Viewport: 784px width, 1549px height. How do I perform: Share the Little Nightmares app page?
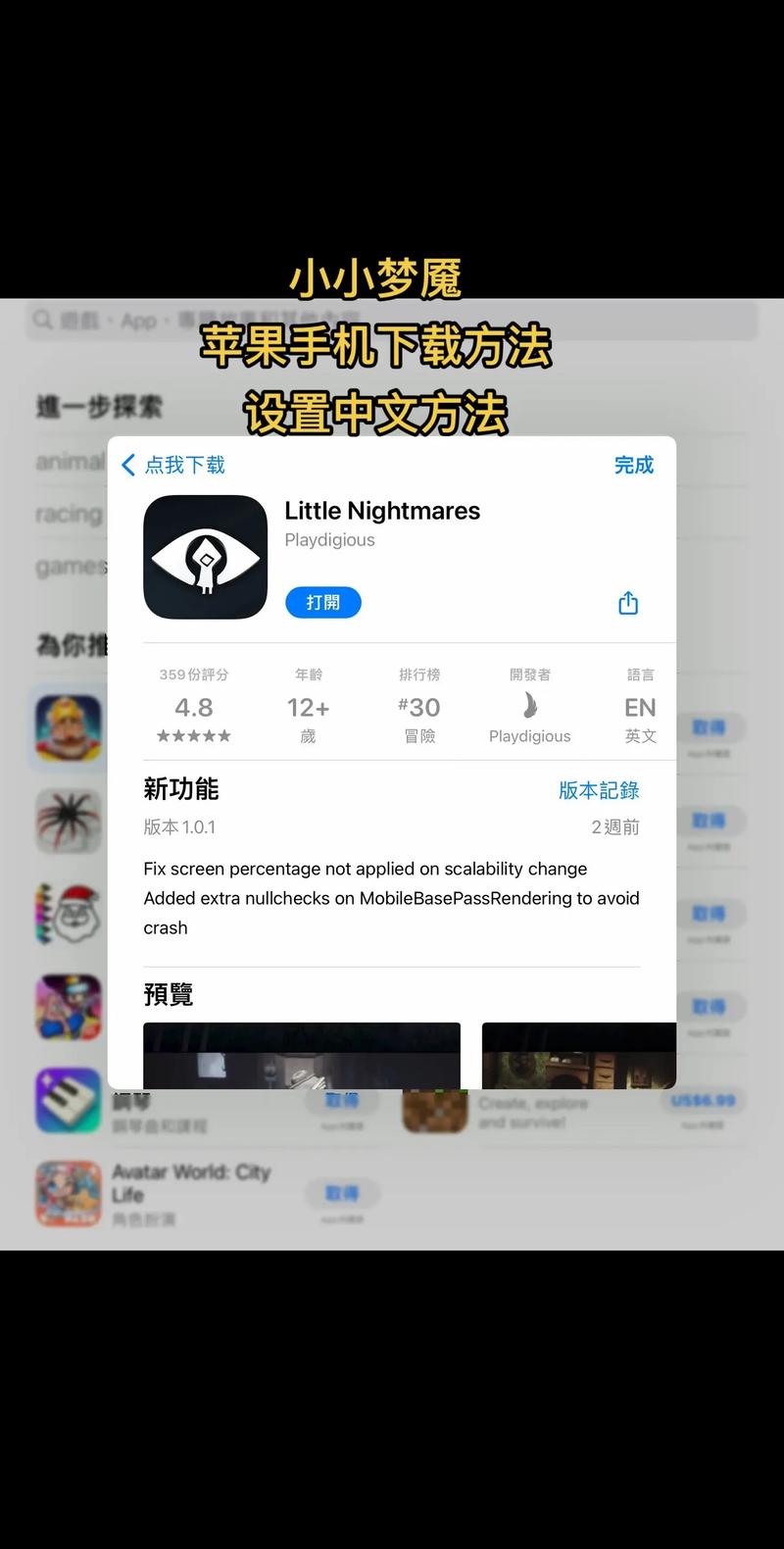628,603
